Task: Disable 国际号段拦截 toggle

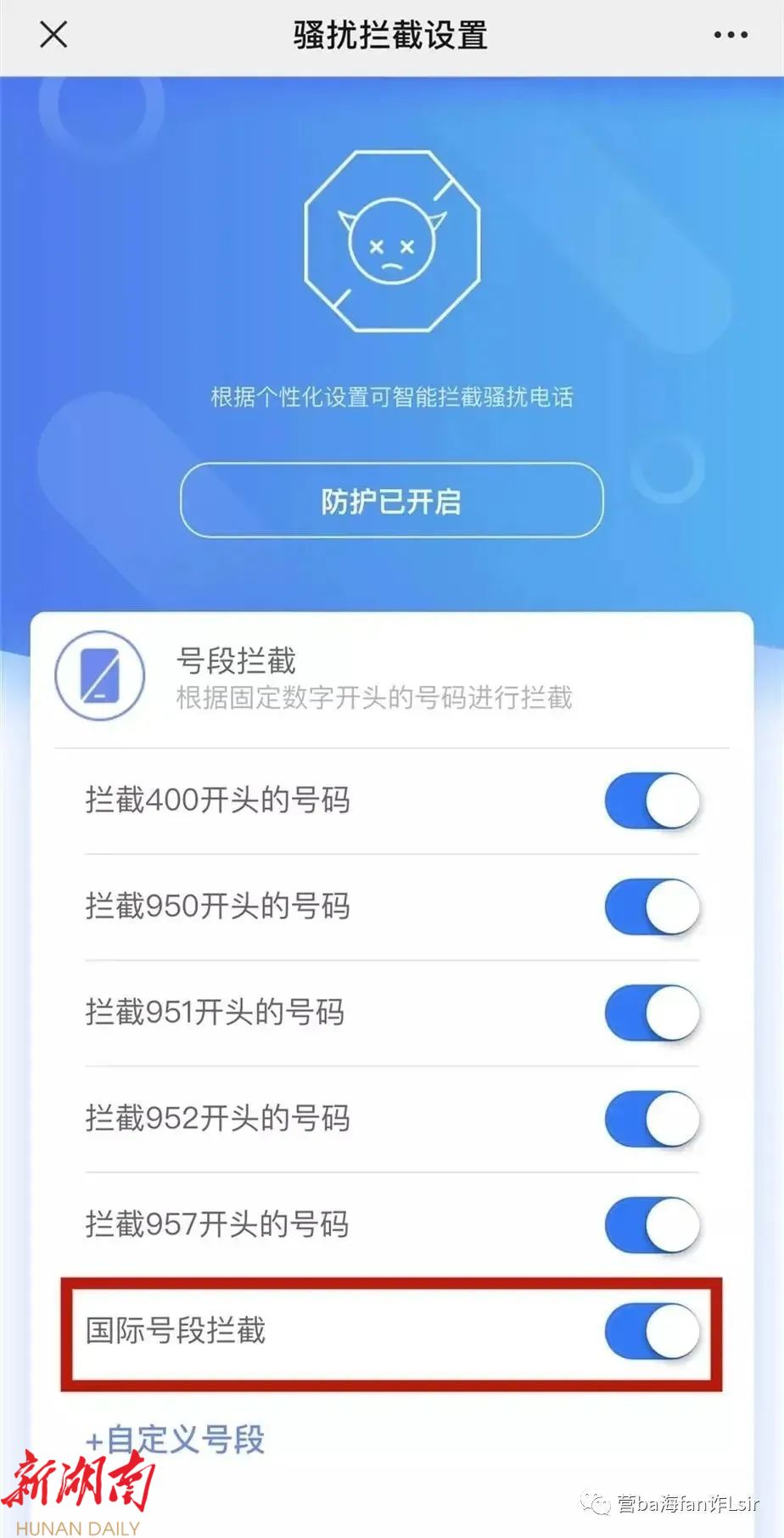Action: tap(652, 1331)
